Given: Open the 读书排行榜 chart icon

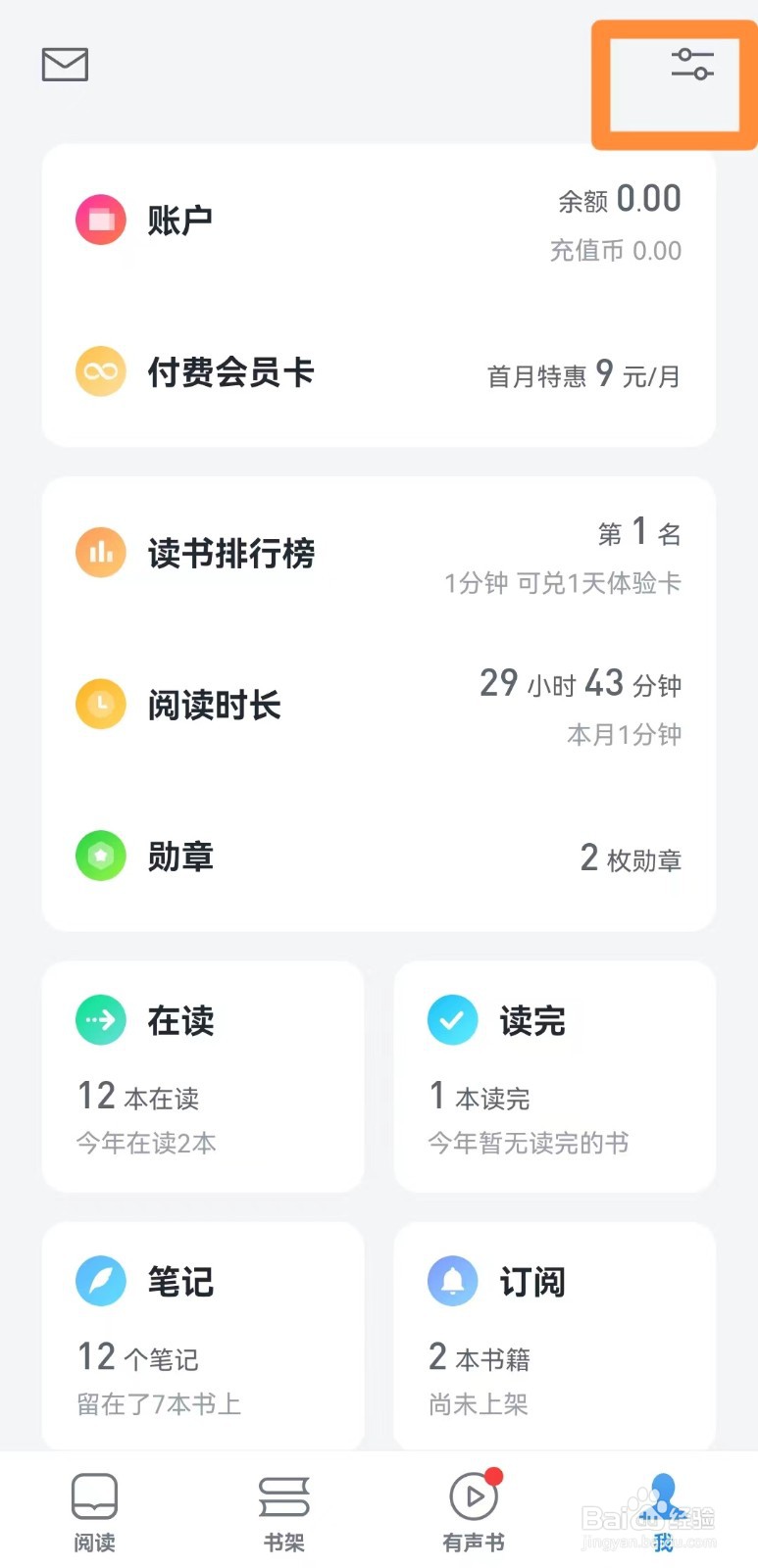Looking at the screenshot, I should point(99,552).
